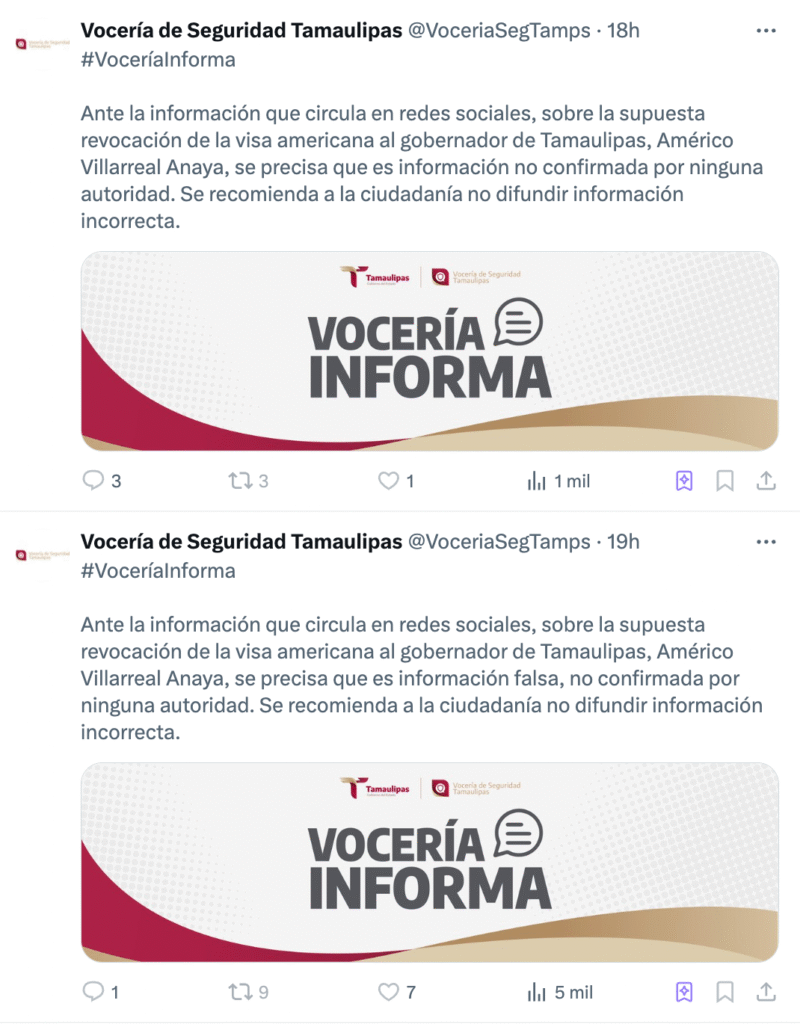This screenshot has height=1024, width=800.
Task: Reply to the 19h tweet
Action: 93,992
